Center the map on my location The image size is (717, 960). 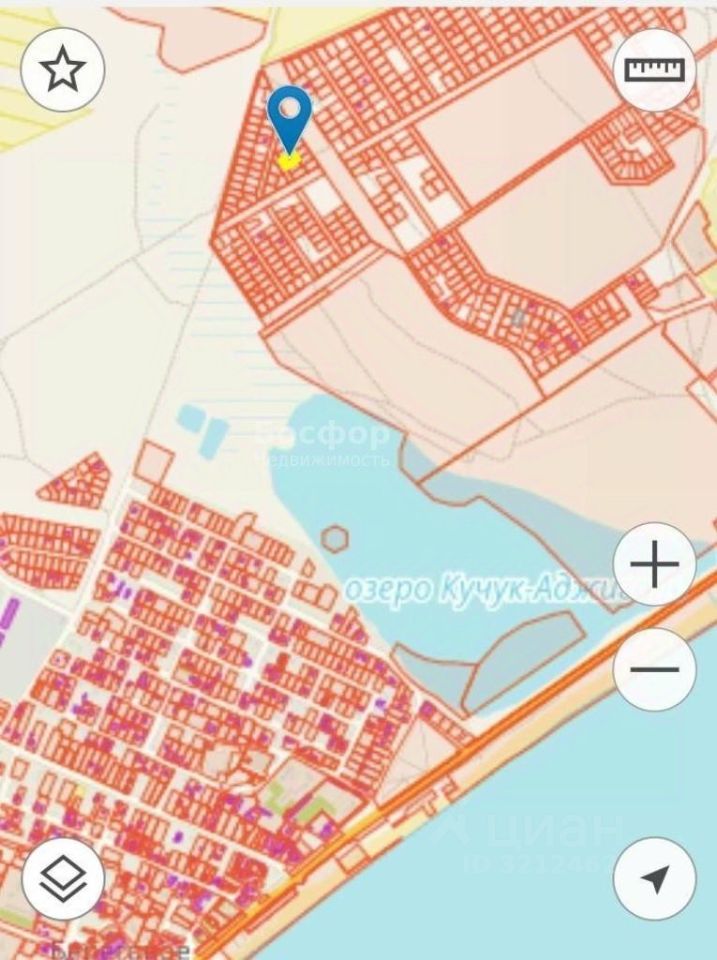654,879
